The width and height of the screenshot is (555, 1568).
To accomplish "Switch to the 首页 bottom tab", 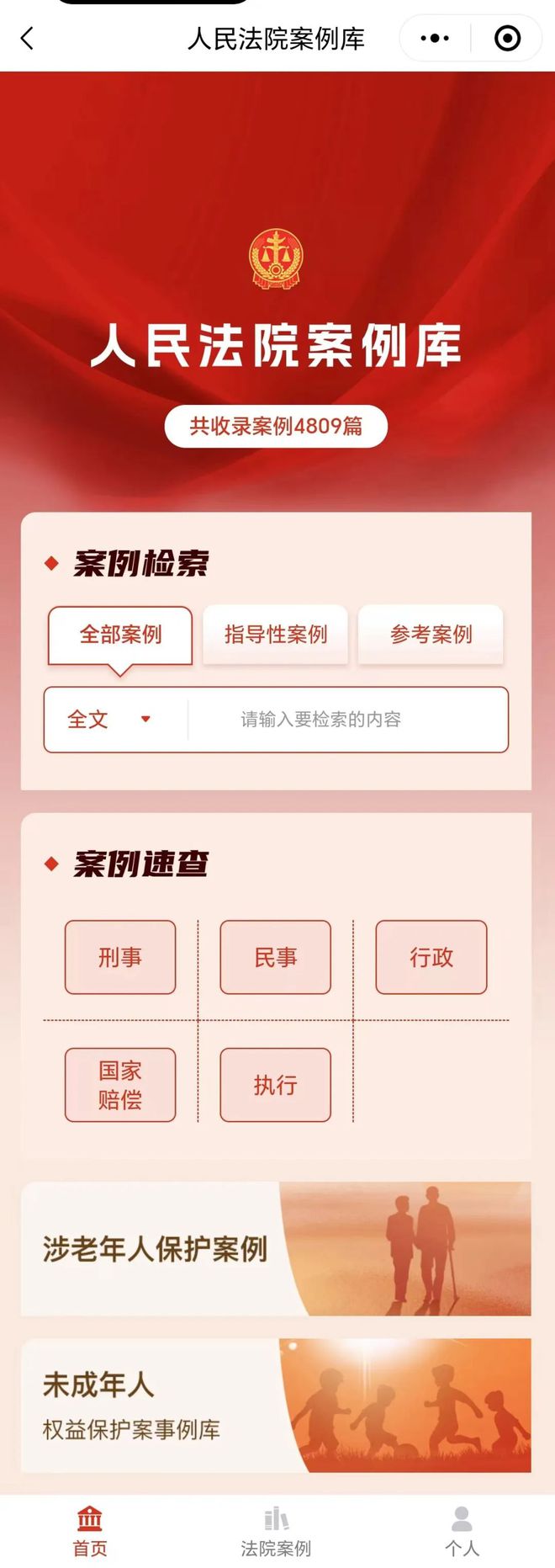I will (x=90, y=1532).
